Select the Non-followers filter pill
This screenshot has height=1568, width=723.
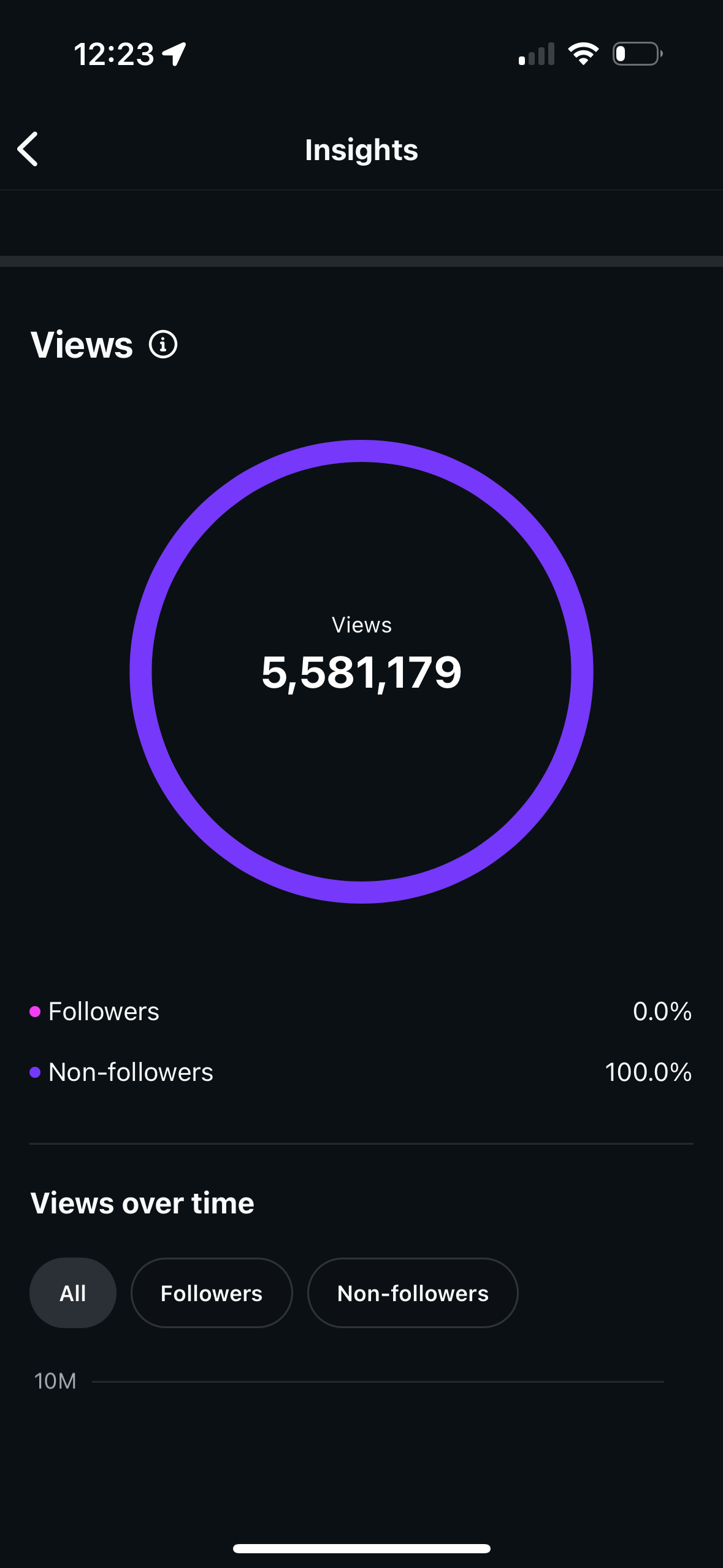tap(412, 1293)
